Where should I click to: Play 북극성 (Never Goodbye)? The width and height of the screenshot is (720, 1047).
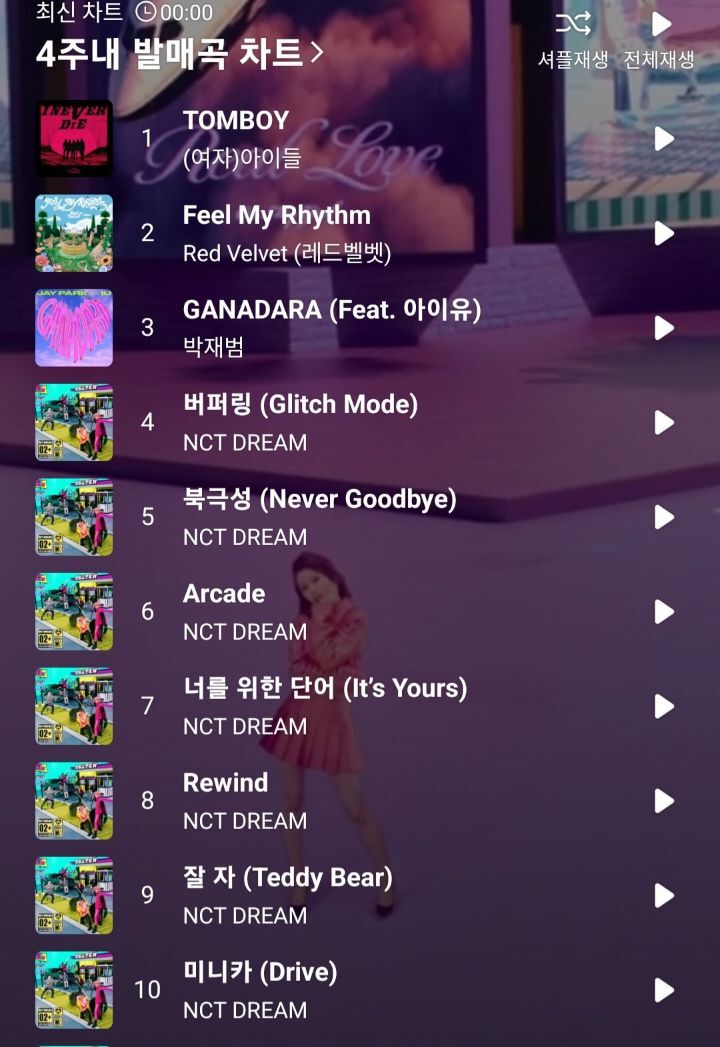tap(664, 517)
